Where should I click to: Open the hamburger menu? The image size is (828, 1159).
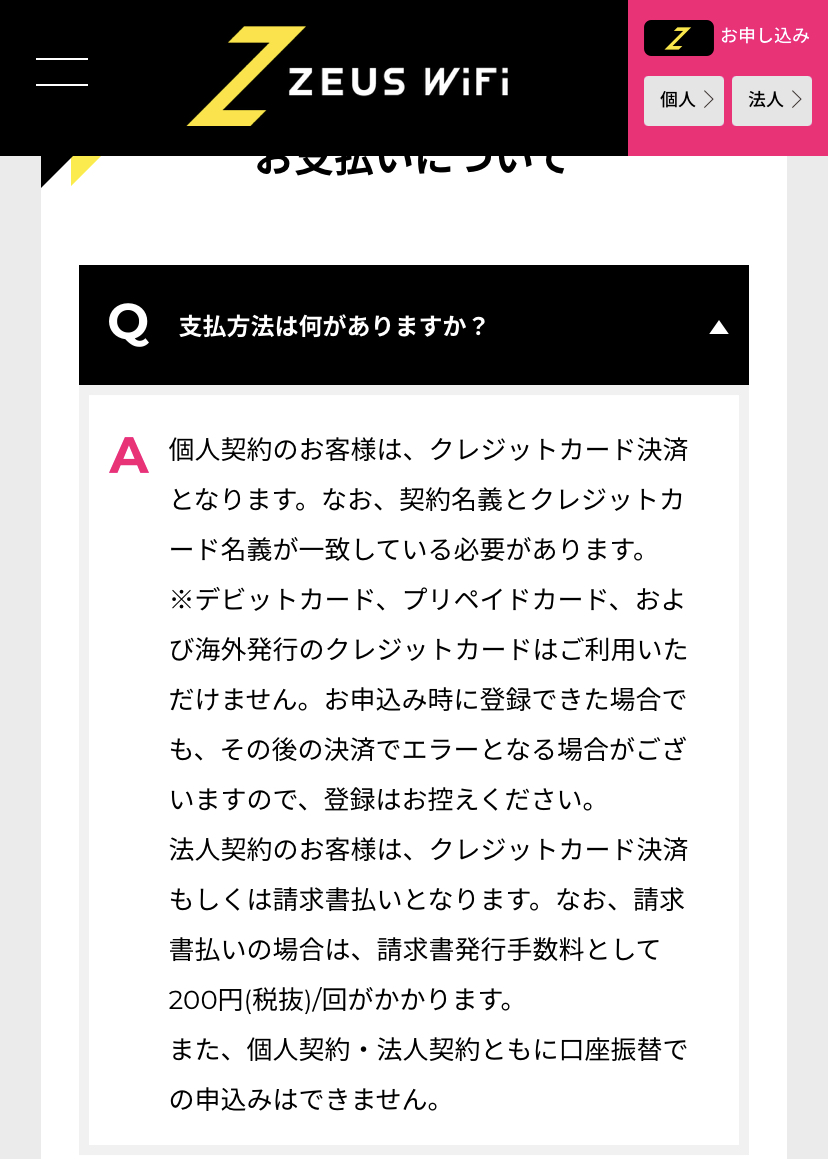pyautogui.click(x=62, y=72)
